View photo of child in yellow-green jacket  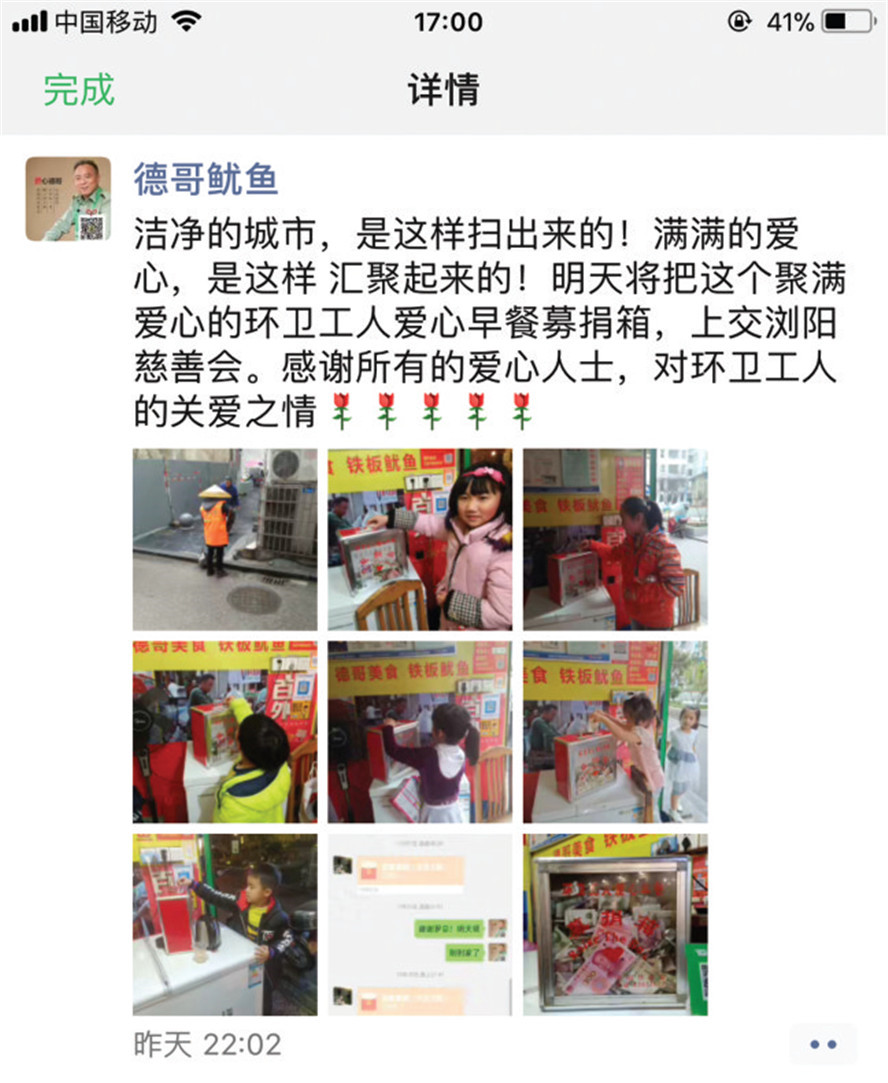(x=225, y=732)
